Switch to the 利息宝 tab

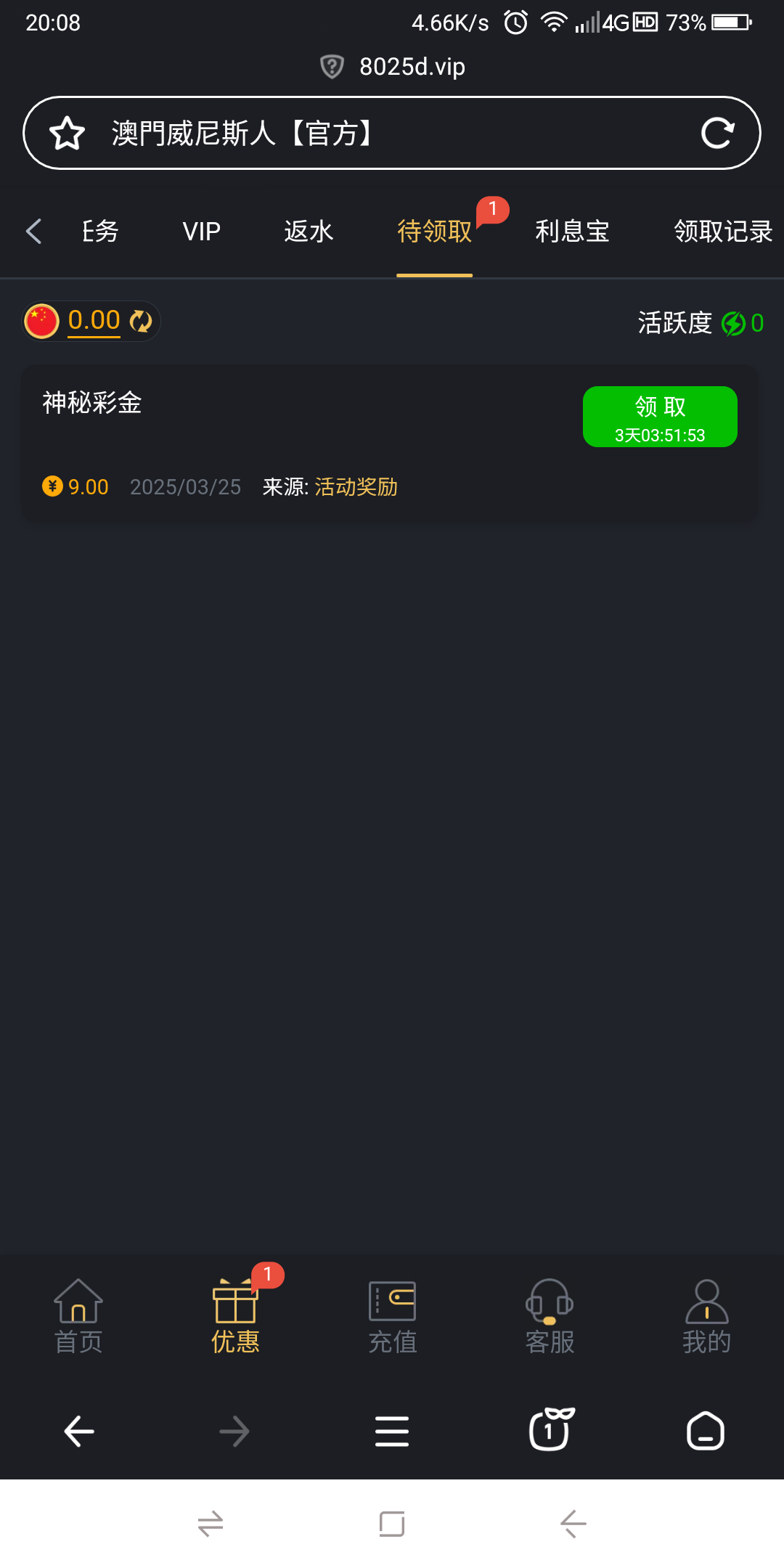tap(572, 232)
